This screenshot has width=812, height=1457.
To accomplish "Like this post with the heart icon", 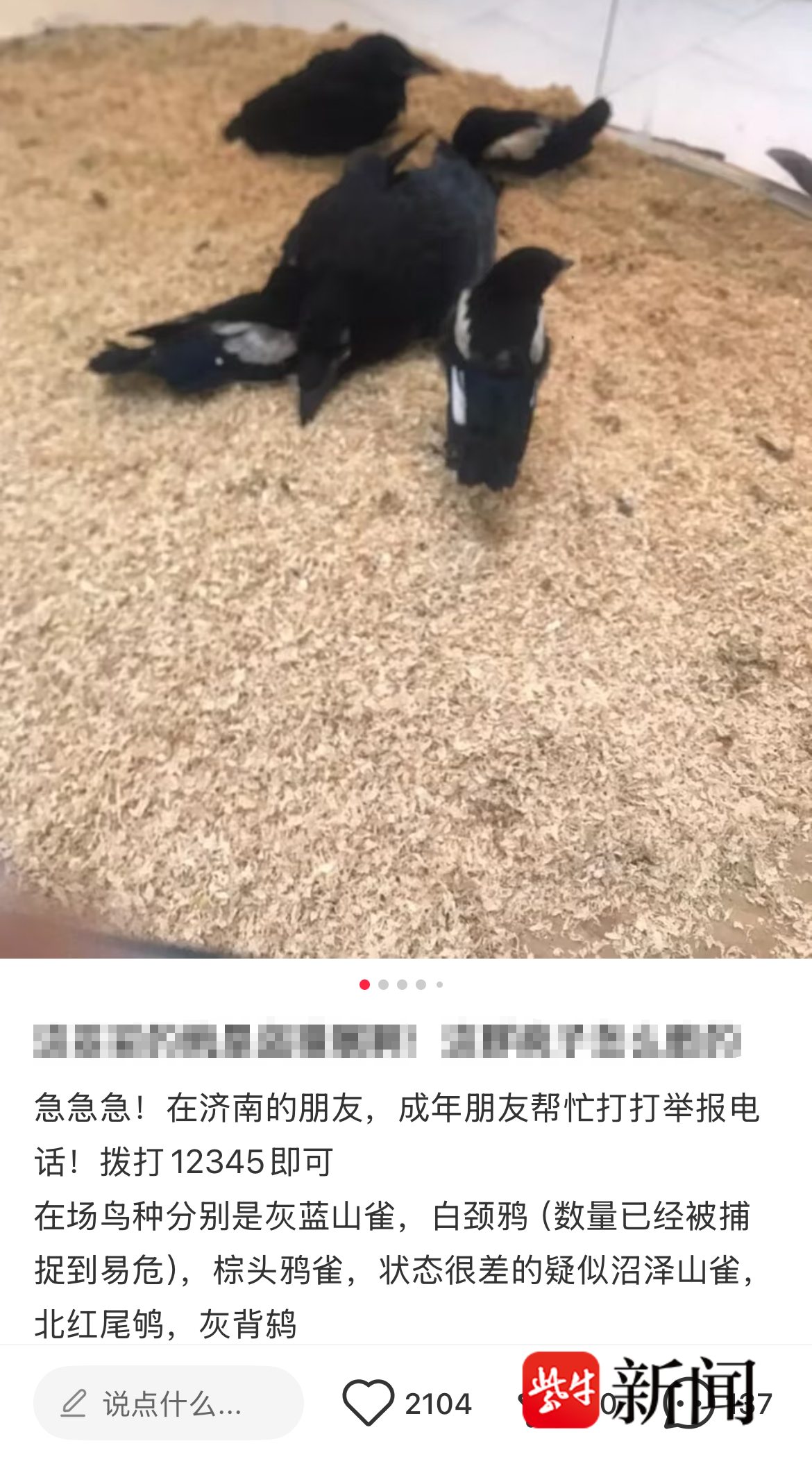I will point(368,1404).
